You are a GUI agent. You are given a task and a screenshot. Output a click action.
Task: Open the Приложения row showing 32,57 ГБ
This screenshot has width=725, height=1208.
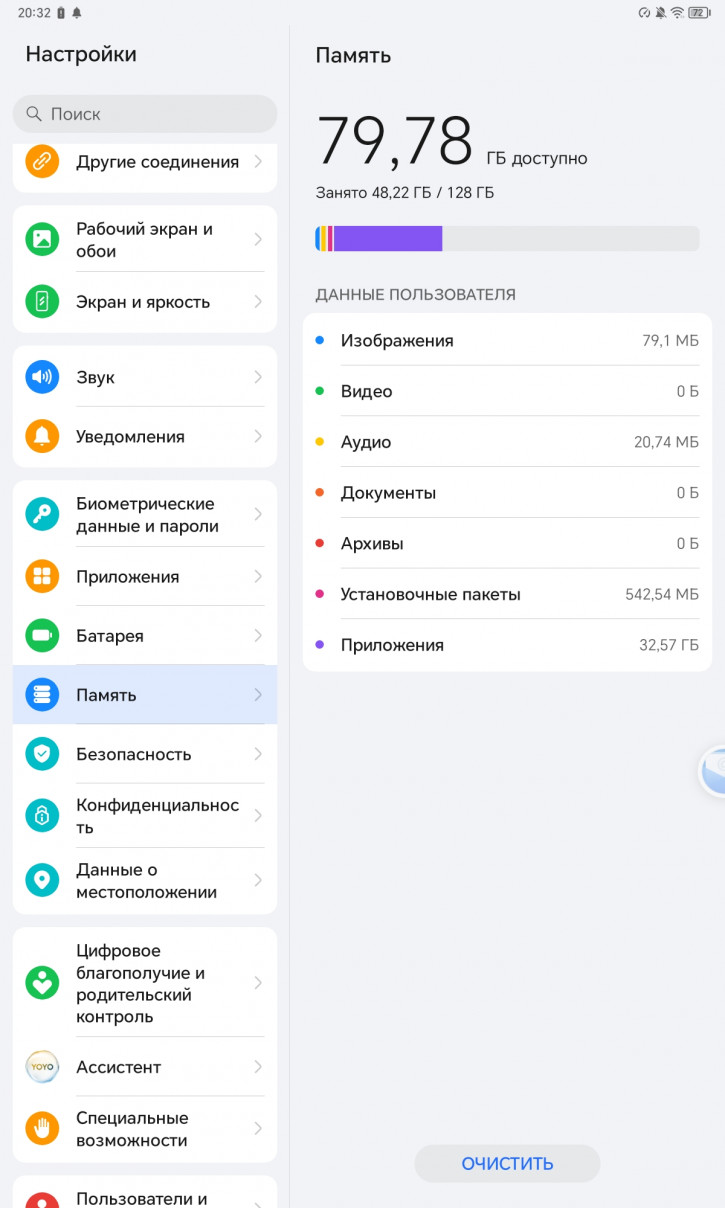(x=507, y=645)
